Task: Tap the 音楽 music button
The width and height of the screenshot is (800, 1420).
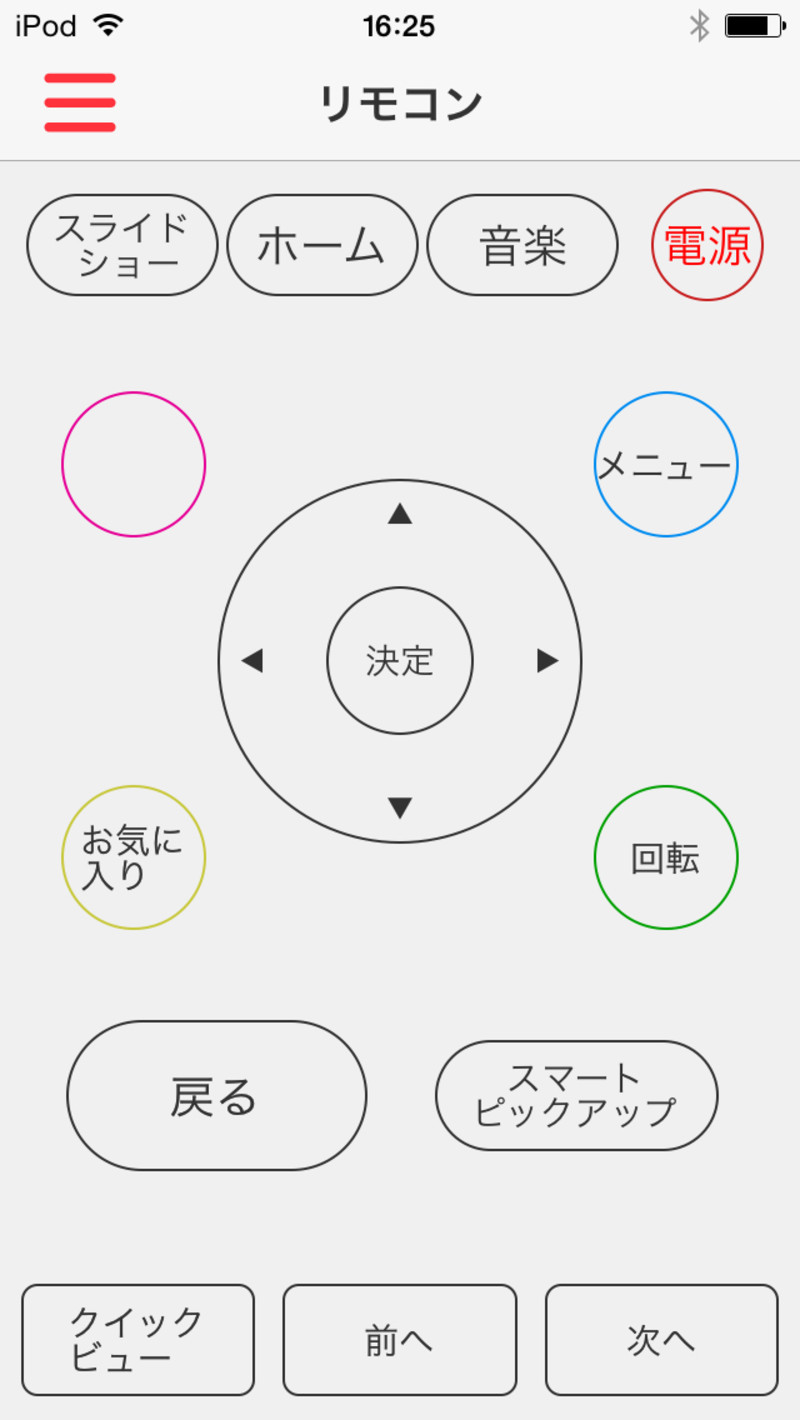Action: [522, 245]
